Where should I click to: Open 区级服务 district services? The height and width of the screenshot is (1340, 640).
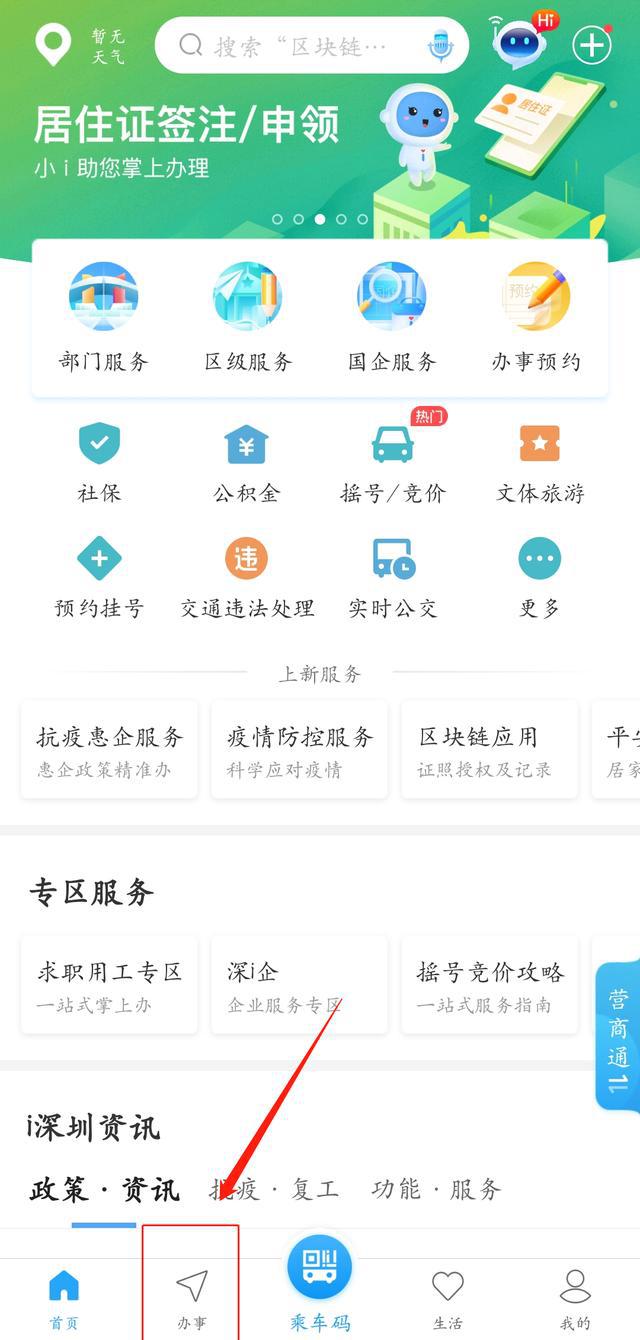point(247,318)
